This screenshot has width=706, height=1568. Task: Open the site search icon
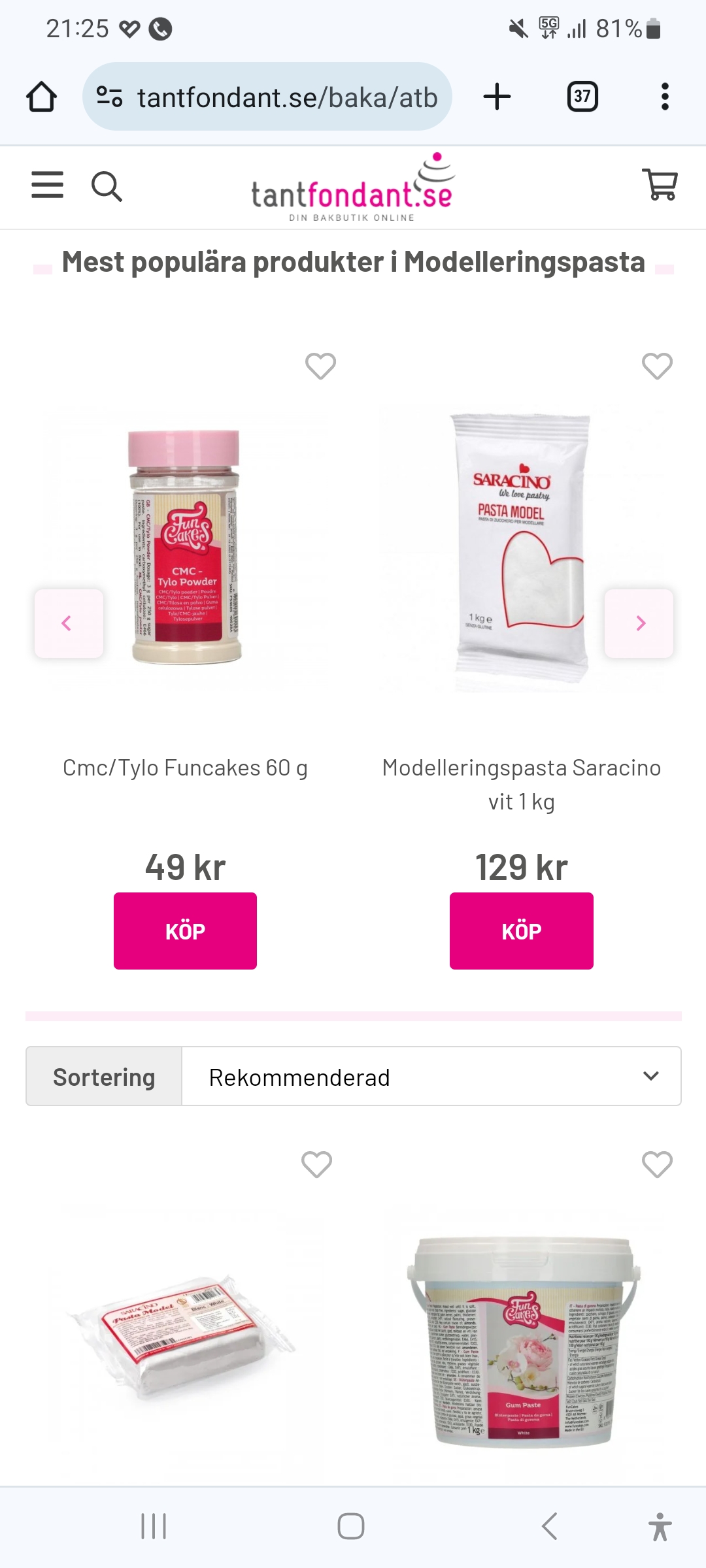tap(107, 187)
